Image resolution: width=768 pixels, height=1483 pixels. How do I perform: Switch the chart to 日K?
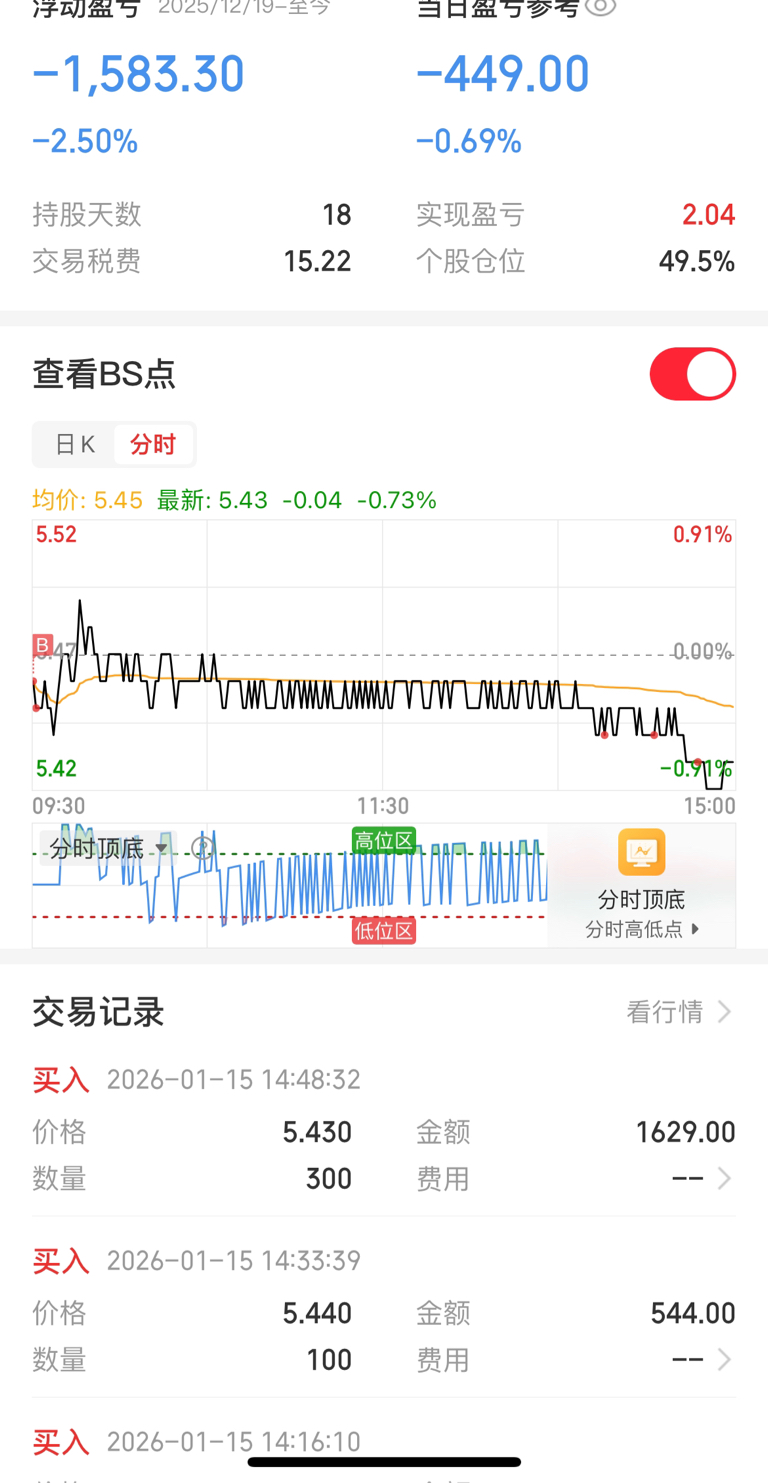pos(75,445)
